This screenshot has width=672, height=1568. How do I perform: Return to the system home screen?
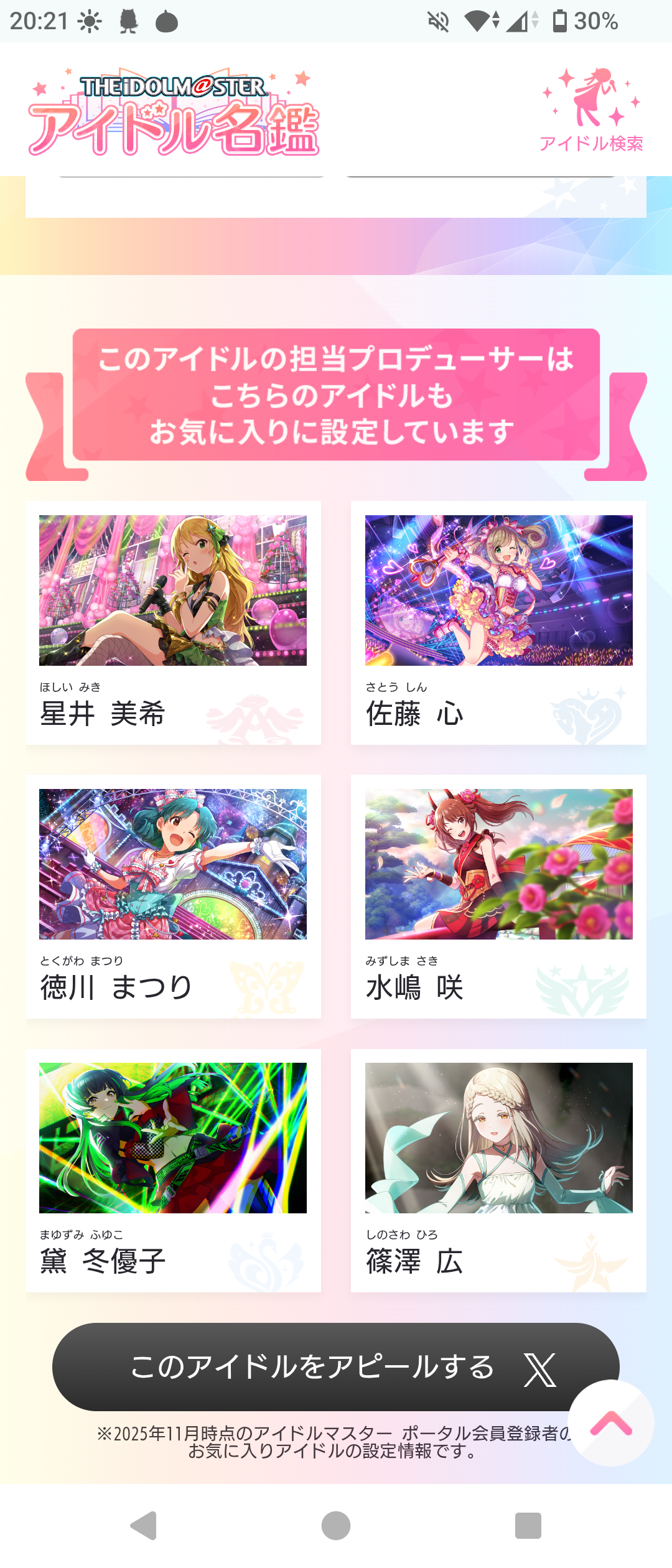pyautogui.click(x=336, y=1526)
